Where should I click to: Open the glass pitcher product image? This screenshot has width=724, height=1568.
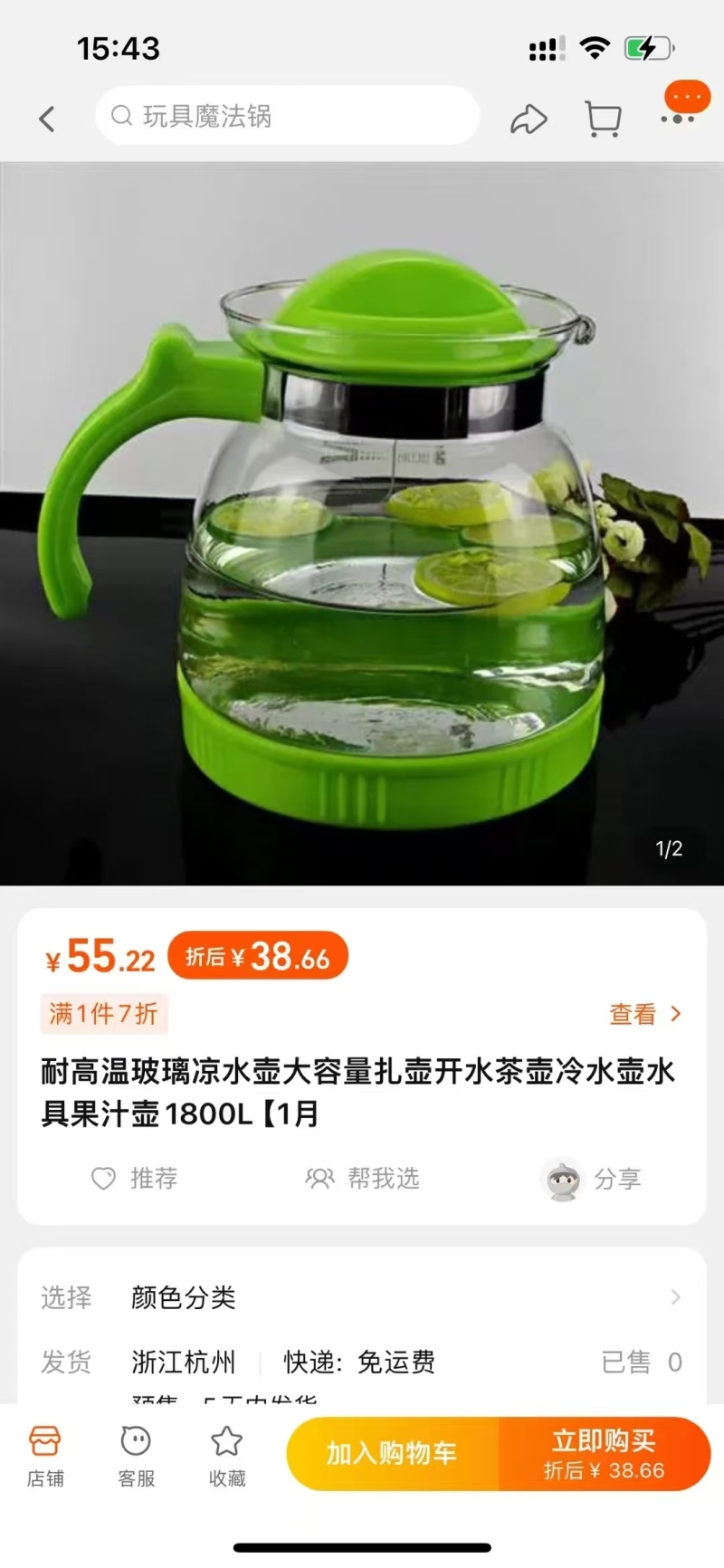(362, 523)
